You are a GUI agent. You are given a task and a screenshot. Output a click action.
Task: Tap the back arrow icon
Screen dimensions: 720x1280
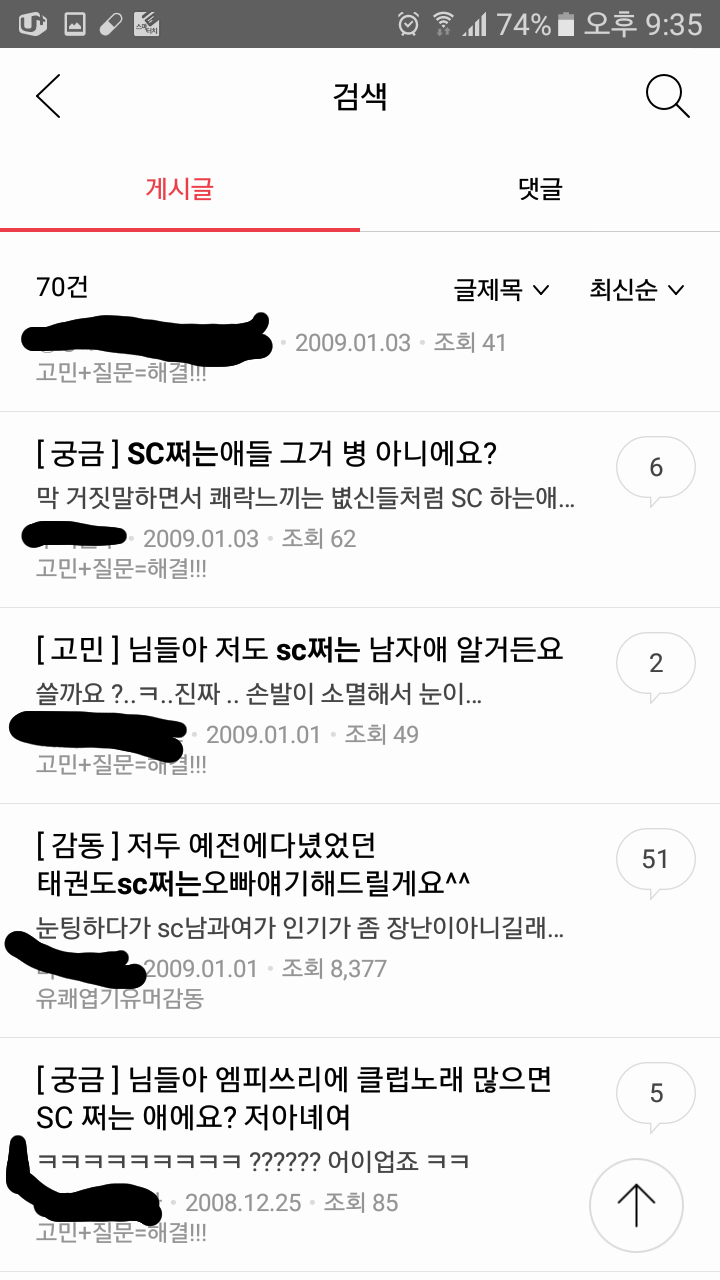[x=47, y=96]
